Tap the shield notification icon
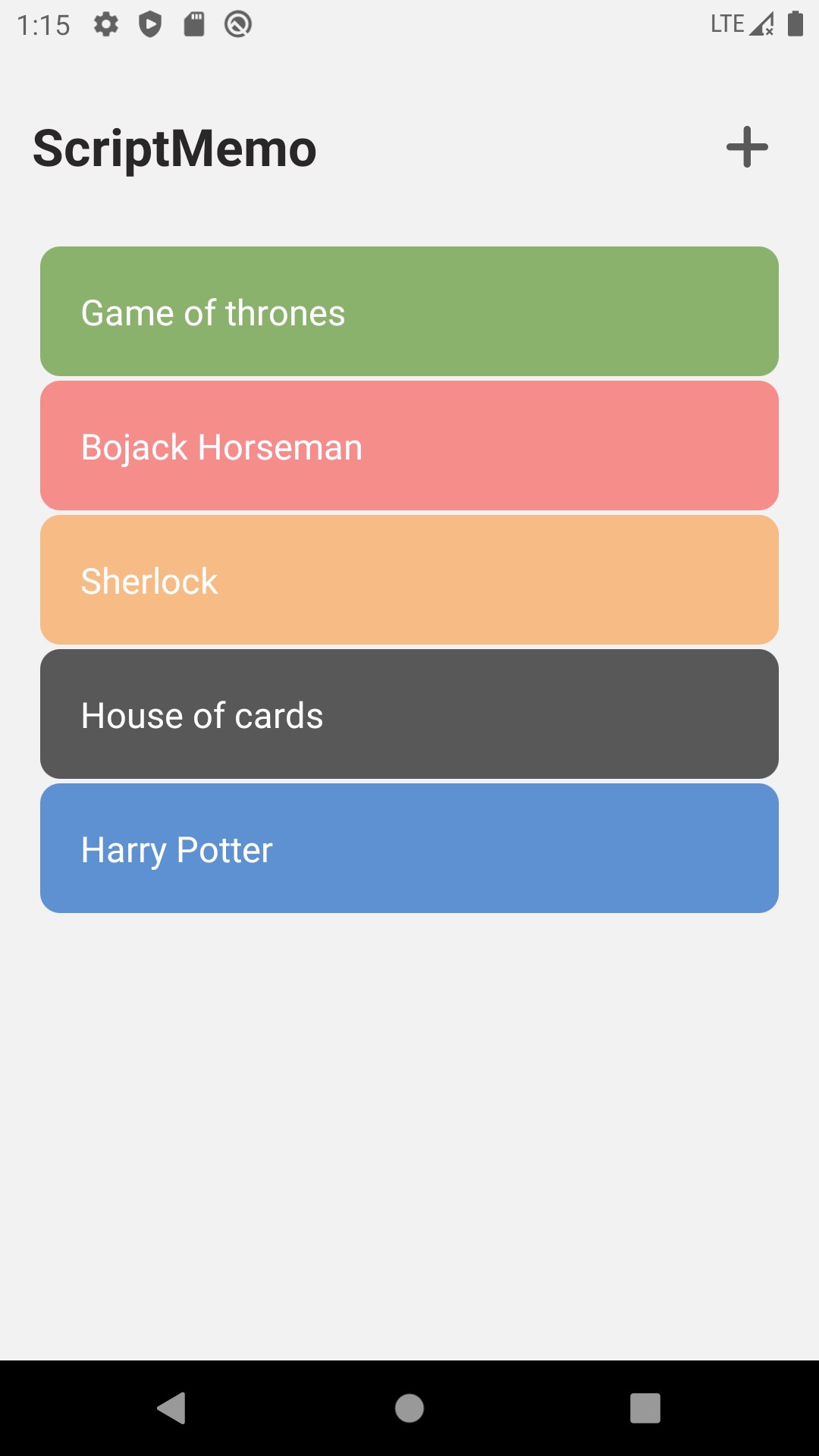The height and width of the screenshot is (1456, 819). pos(150,24)
